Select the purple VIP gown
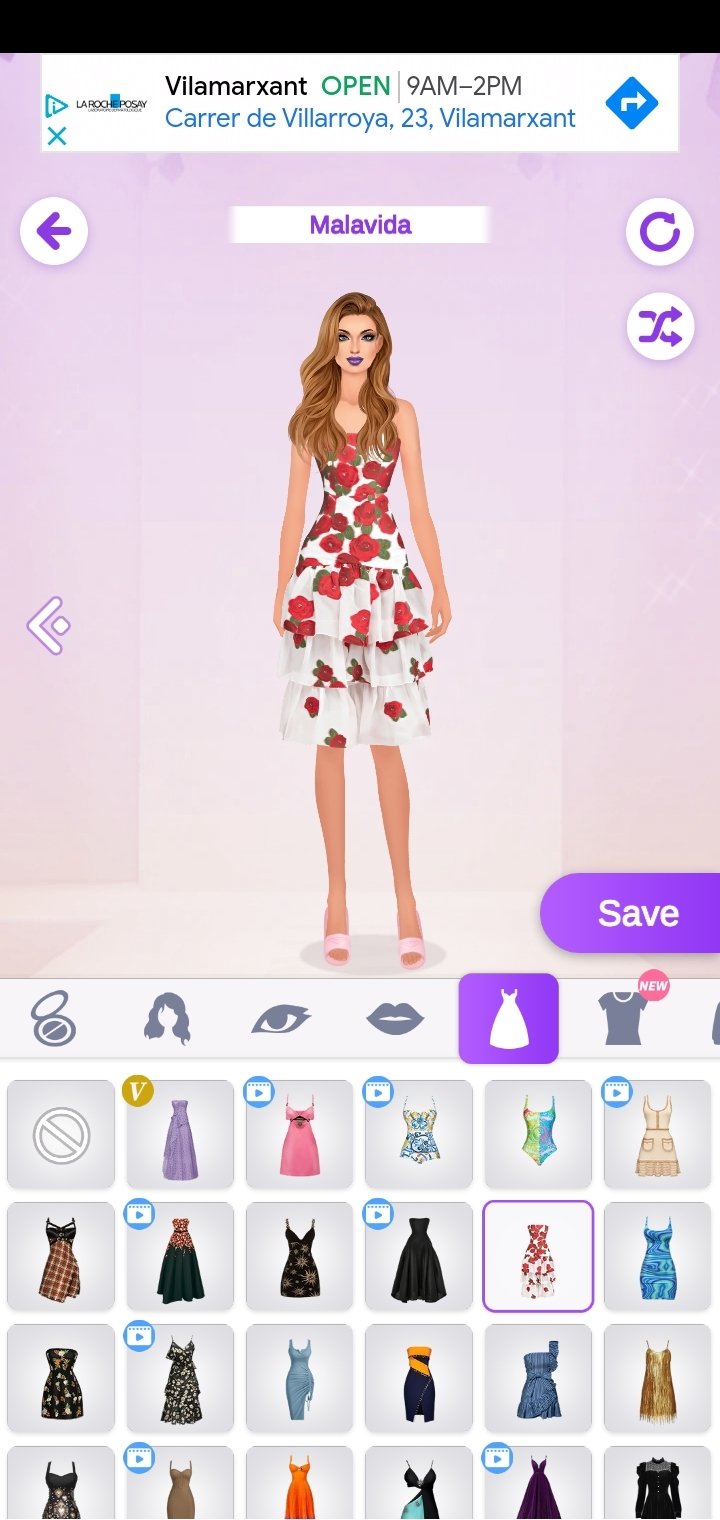 pyautogui.click(x=180, y=1134)
